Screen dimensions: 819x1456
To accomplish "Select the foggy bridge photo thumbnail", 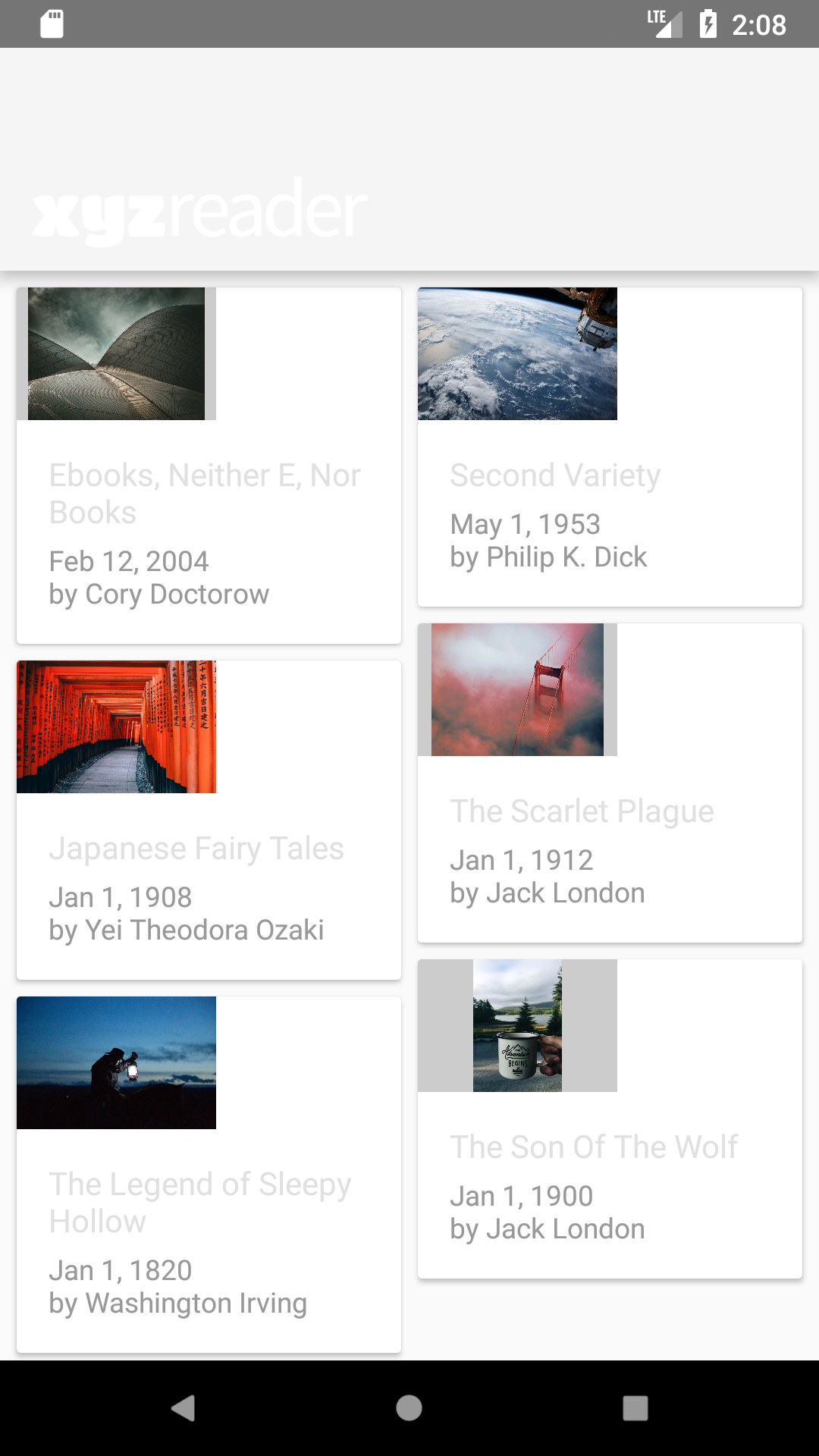I will [516, 689].
